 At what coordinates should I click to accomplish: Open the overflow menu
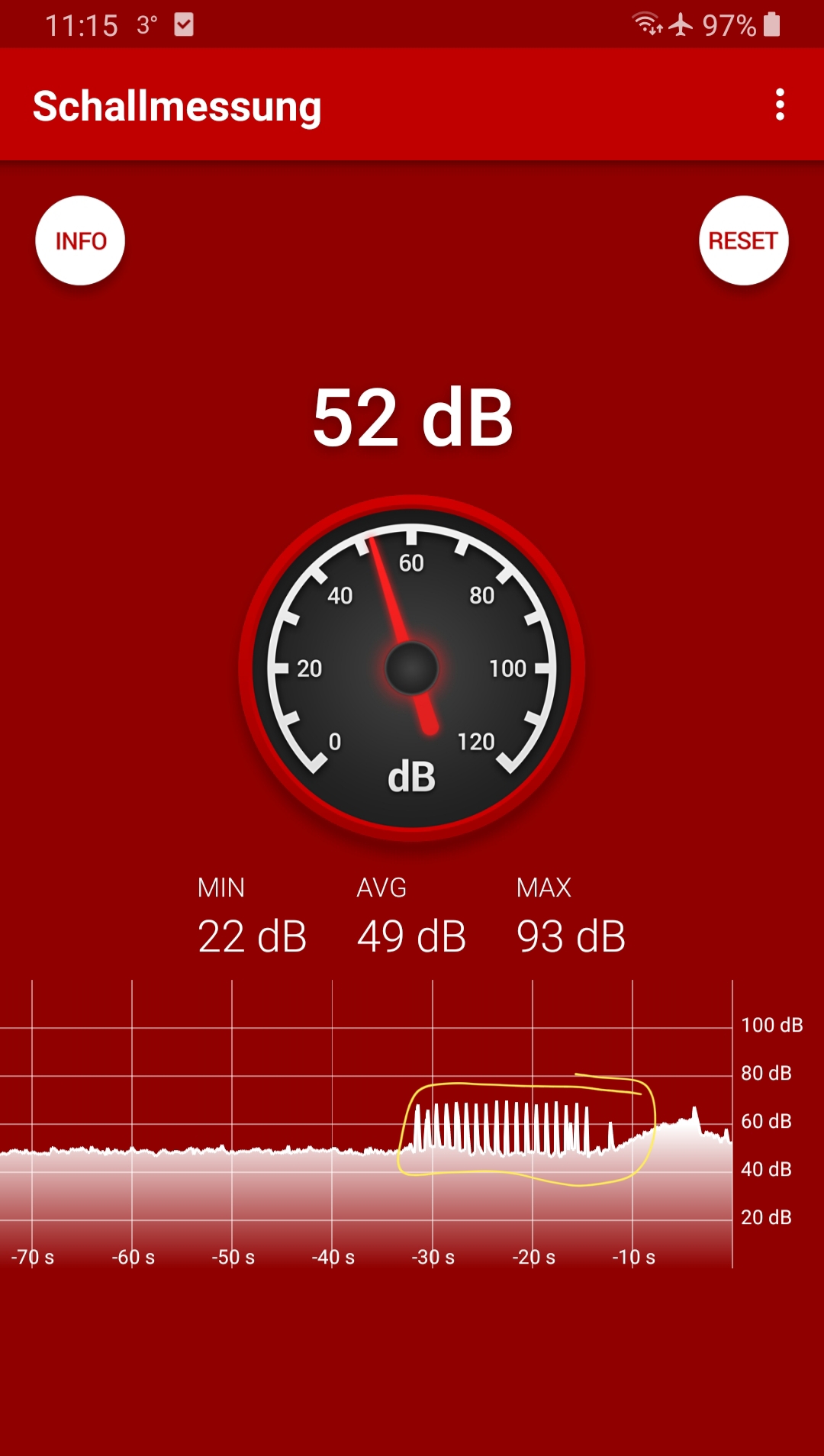pyautogui.click(x=780, y=105)
